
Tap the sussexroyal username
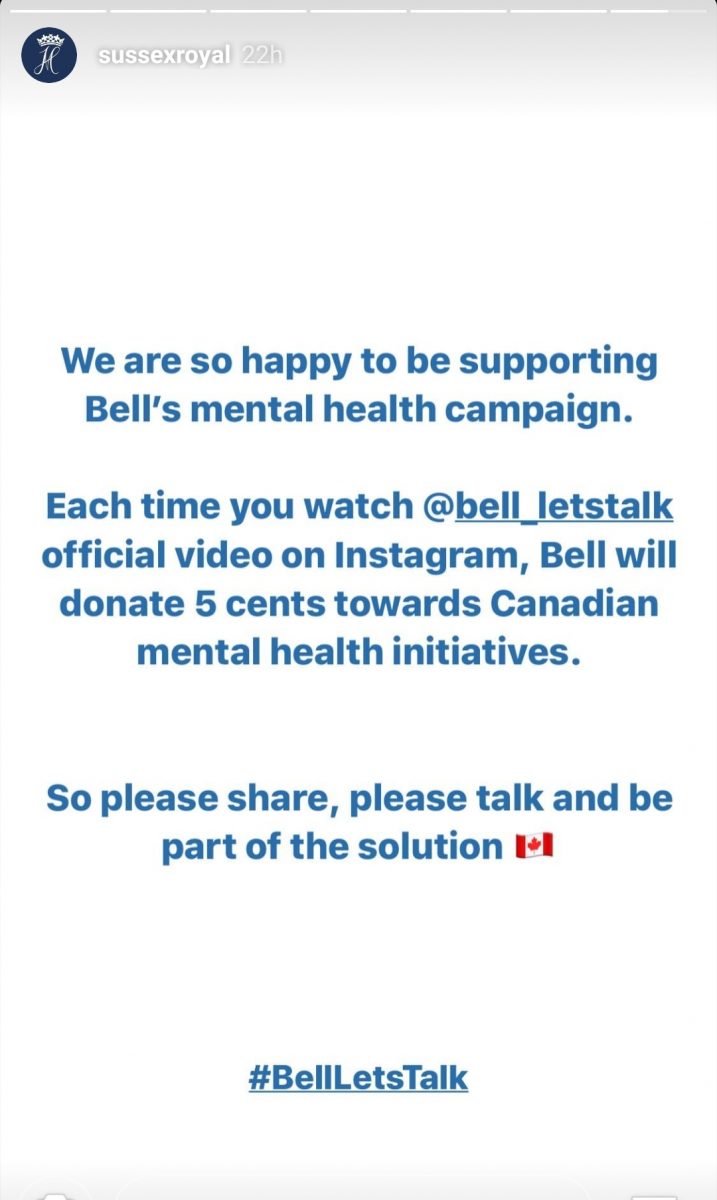(x=164, y=56)
